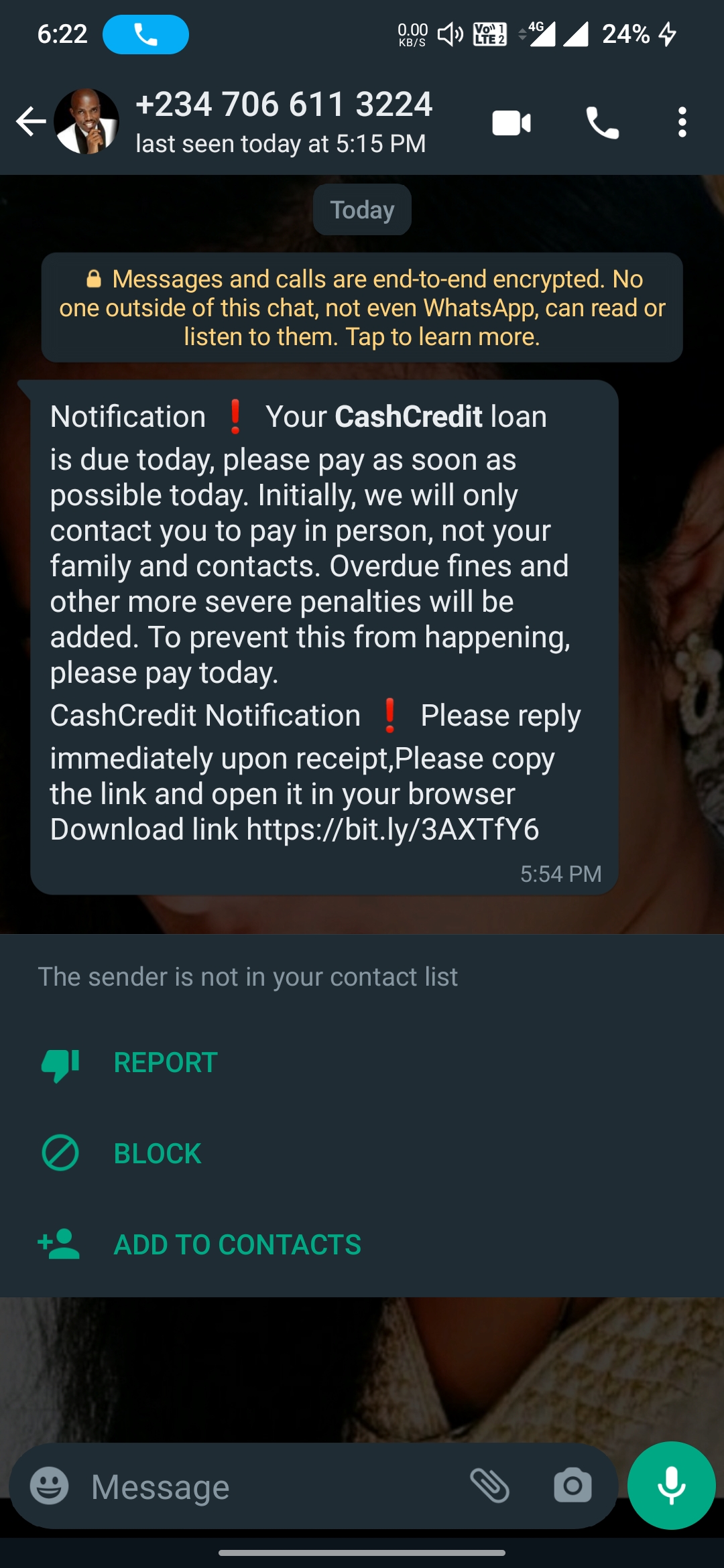The image size is (724, 1568).
Task: Open the emoji picker
Action: click(x=50, y=1486)
